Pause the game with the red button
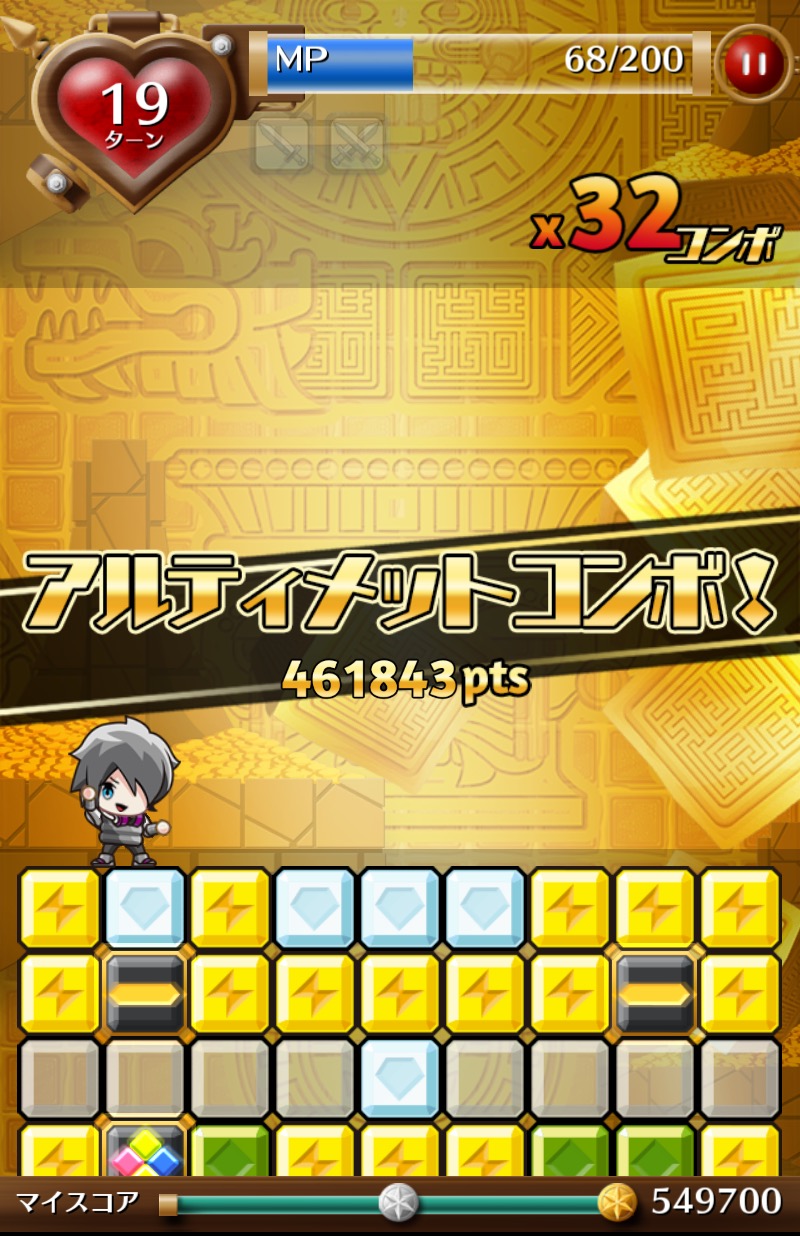Screen dimensions: 800x1236 pyautogui.click(x=754, y=63)
